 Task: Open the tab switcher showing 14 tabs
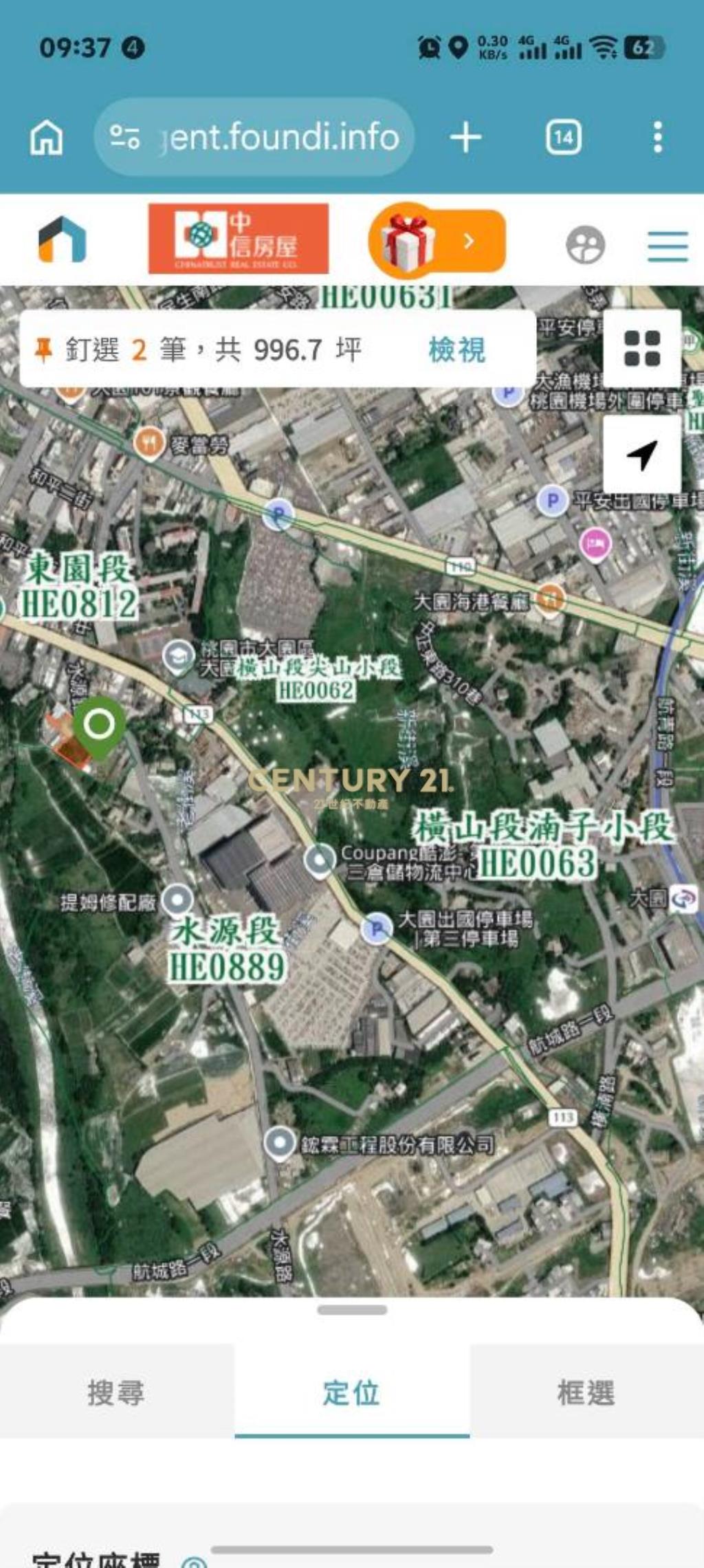pos(563,138)
